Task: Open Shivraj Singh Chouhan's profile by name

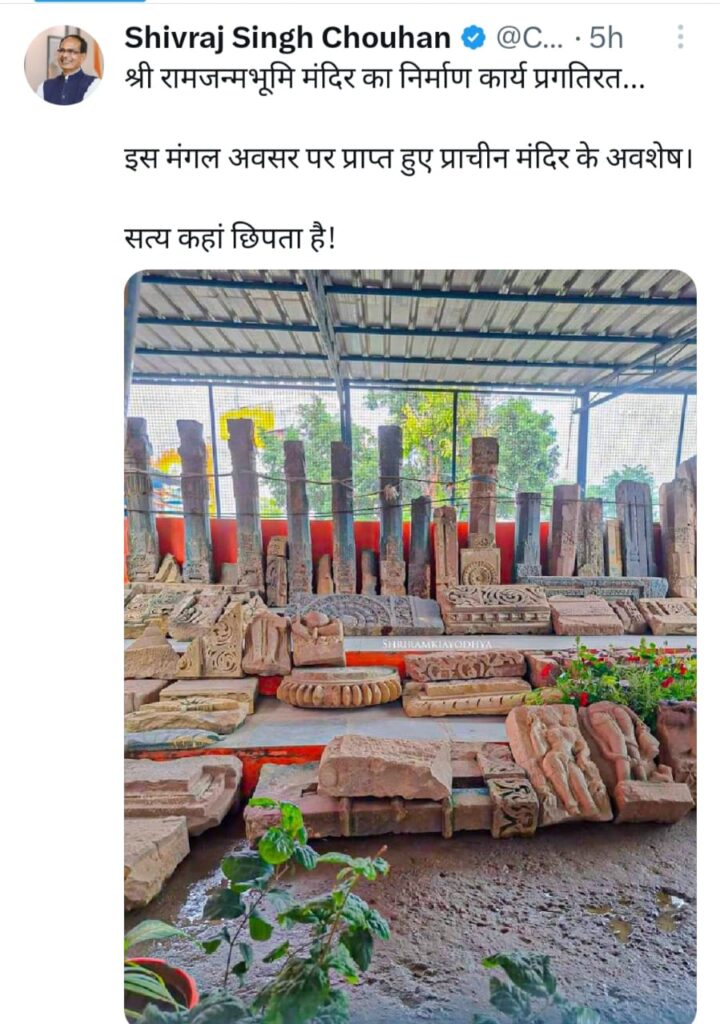Action: point(287,38)
